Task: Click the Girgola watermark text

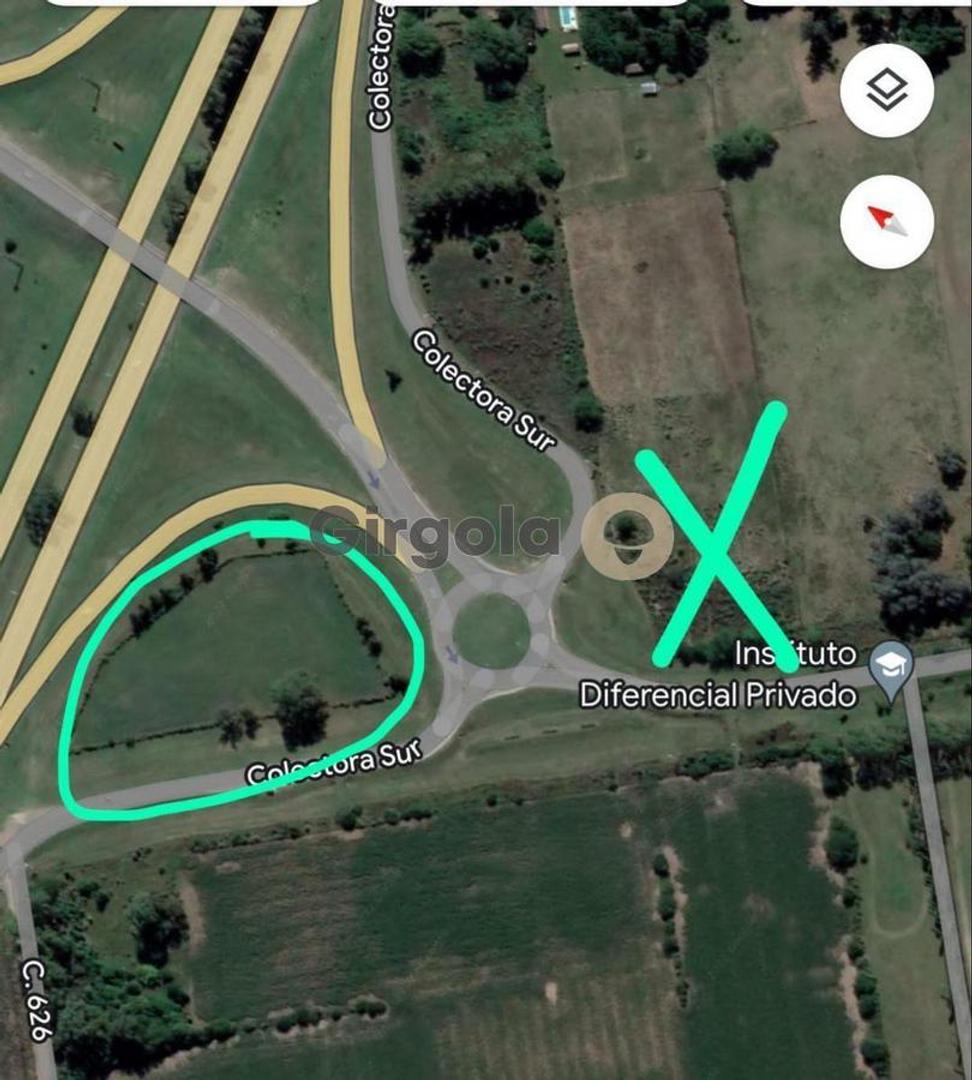Action: point(440,532)
